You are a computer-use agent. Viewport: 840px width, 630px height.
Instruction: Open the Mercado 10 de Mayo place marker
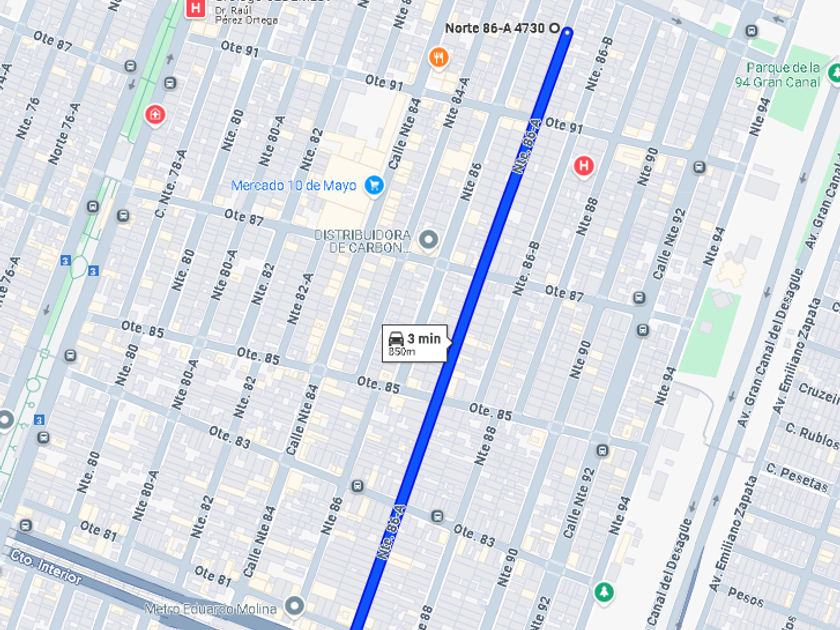(374, 185)
